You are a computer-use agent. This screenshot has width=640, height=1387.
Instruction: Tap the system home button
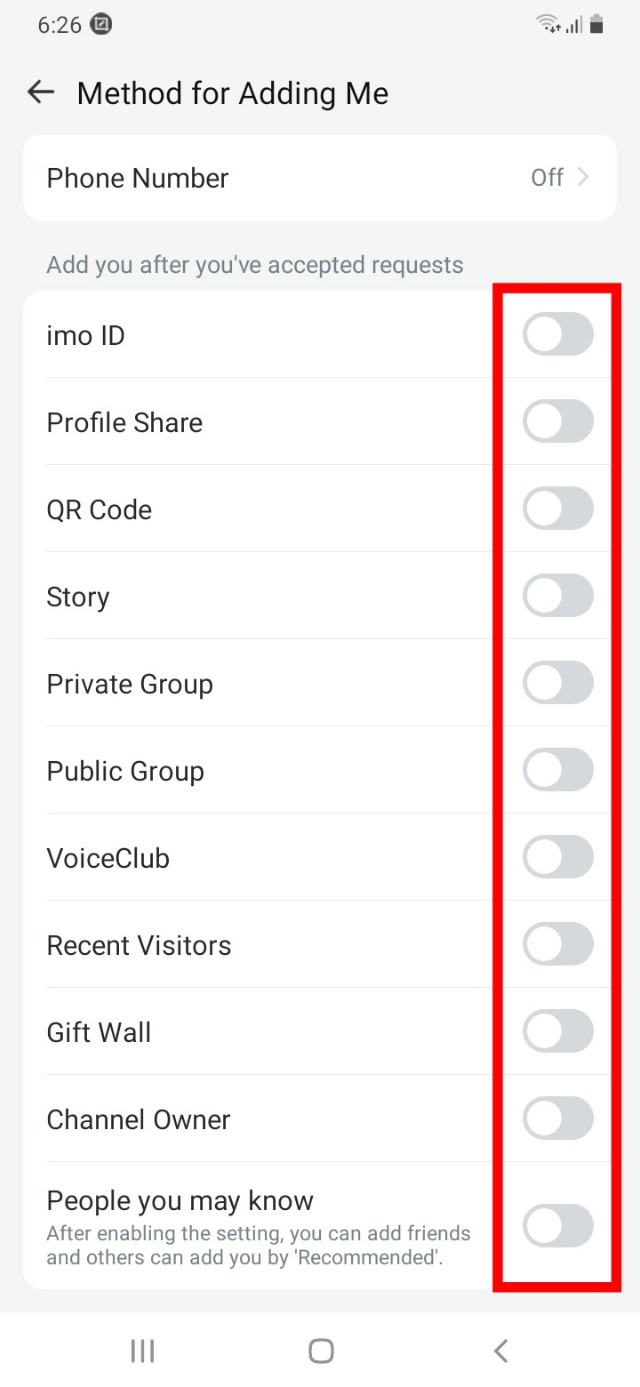[x=320, y=1351]
